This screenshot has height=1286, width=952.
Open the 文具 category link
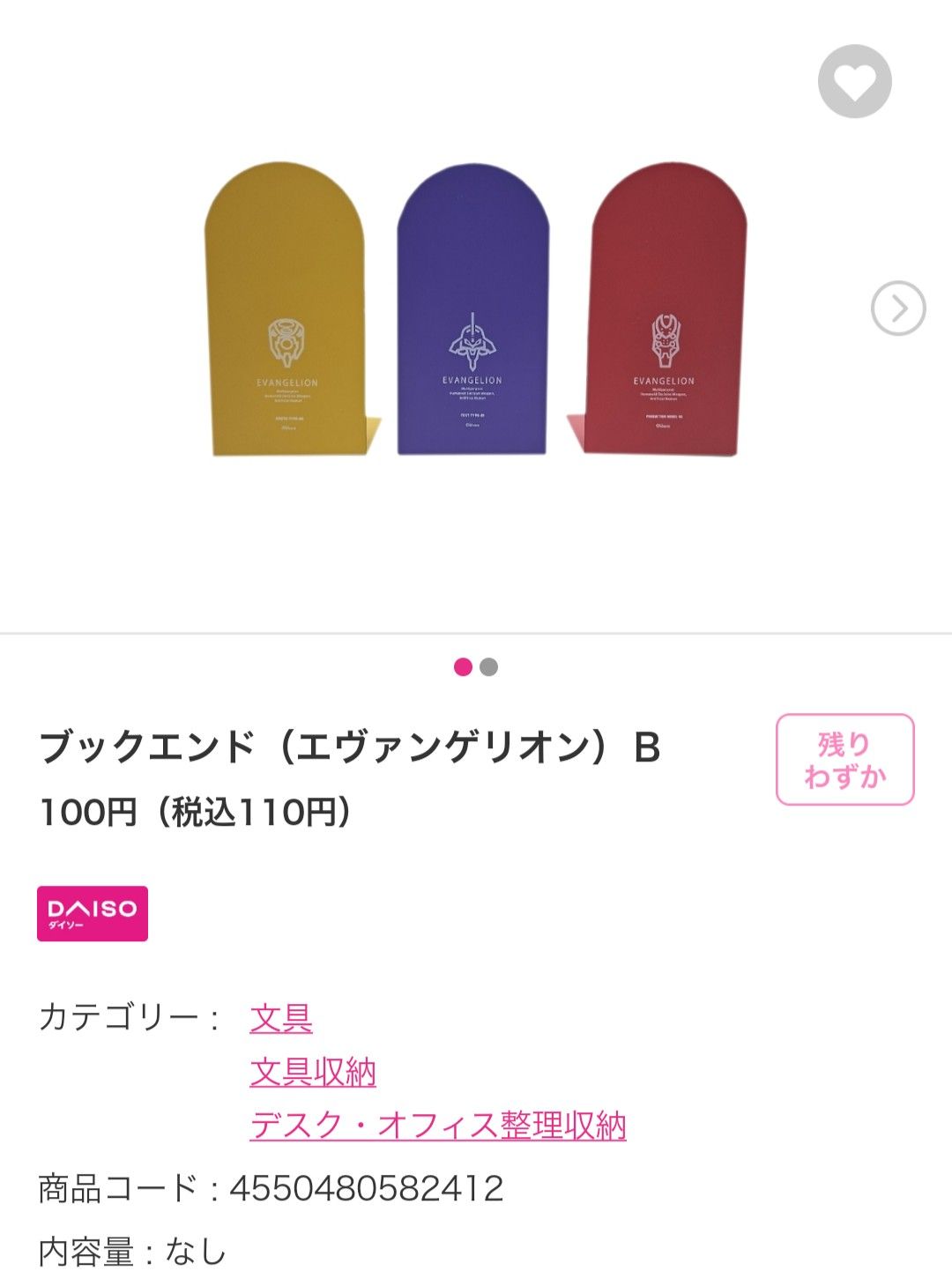pos(281,1017)
